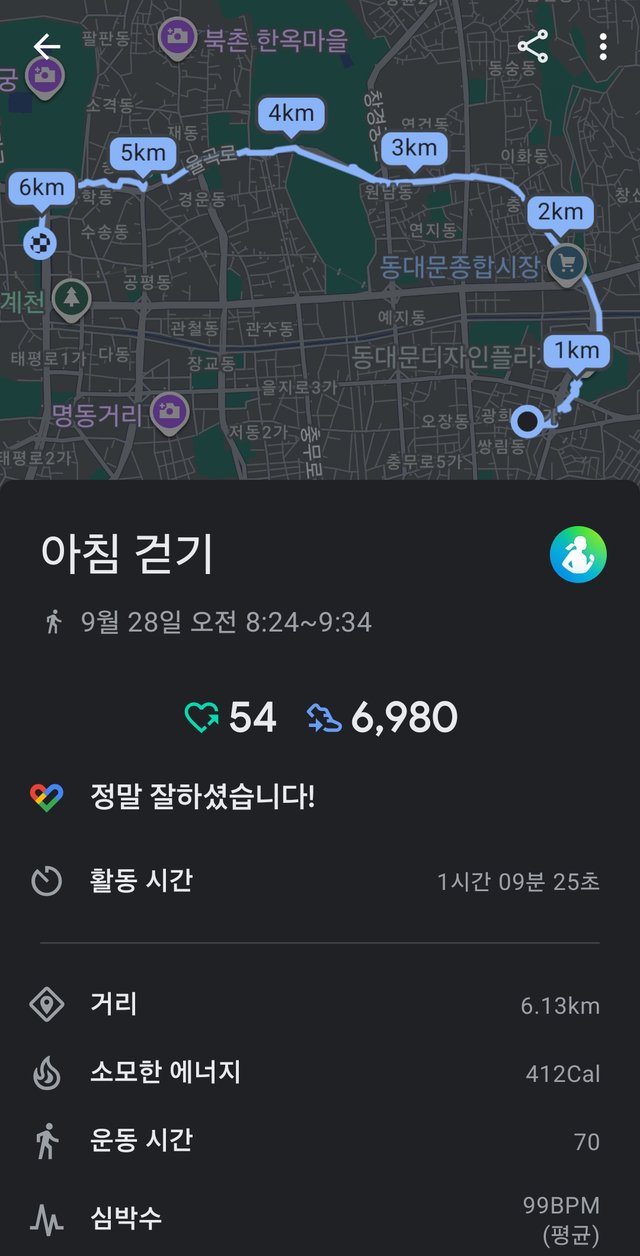Go back using the top-left arrow
Image resolution: width=640 pixels, height=1256 pixels.
tap(46, 47)
